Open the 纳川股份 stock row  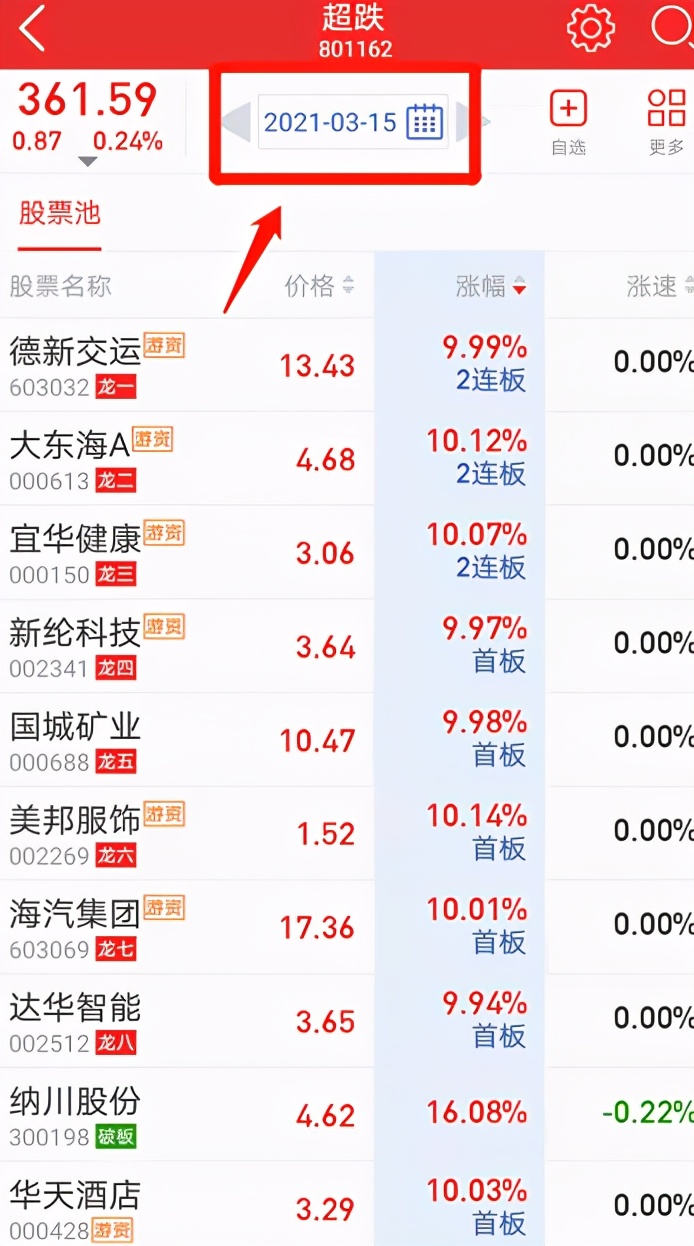click(347, 1115)
